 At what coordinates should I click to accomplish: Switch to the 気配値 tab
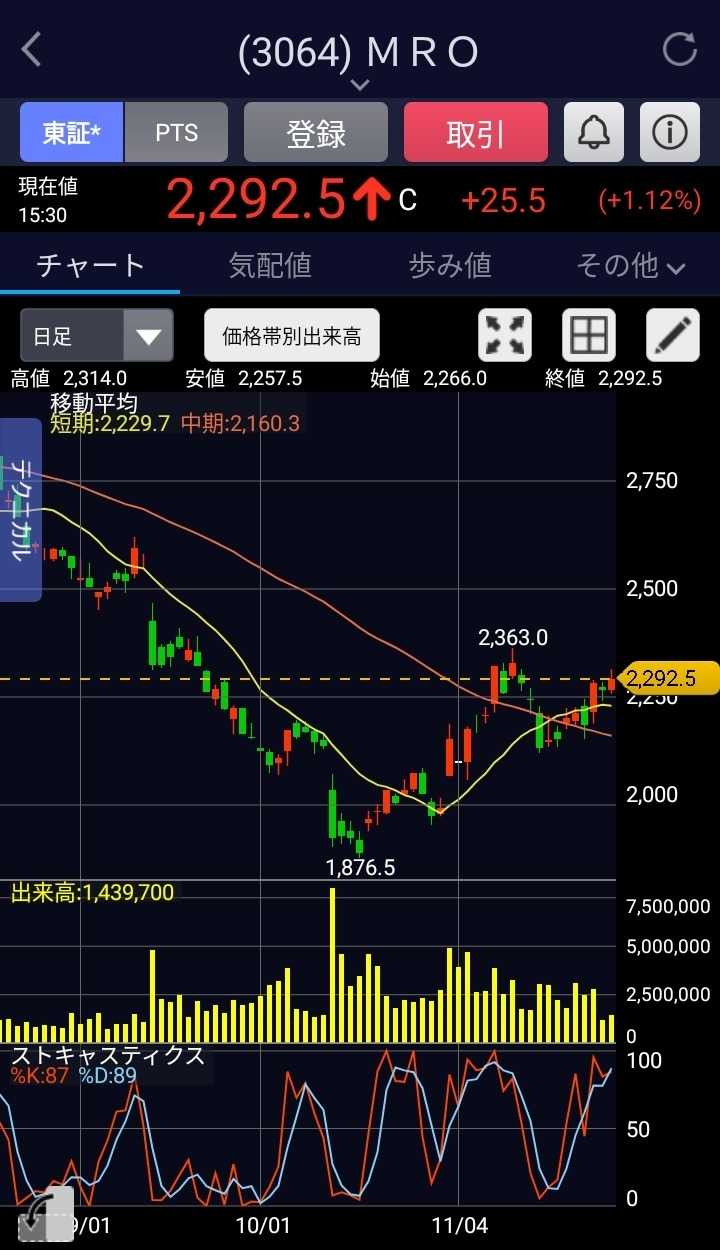tap(270, 265)
